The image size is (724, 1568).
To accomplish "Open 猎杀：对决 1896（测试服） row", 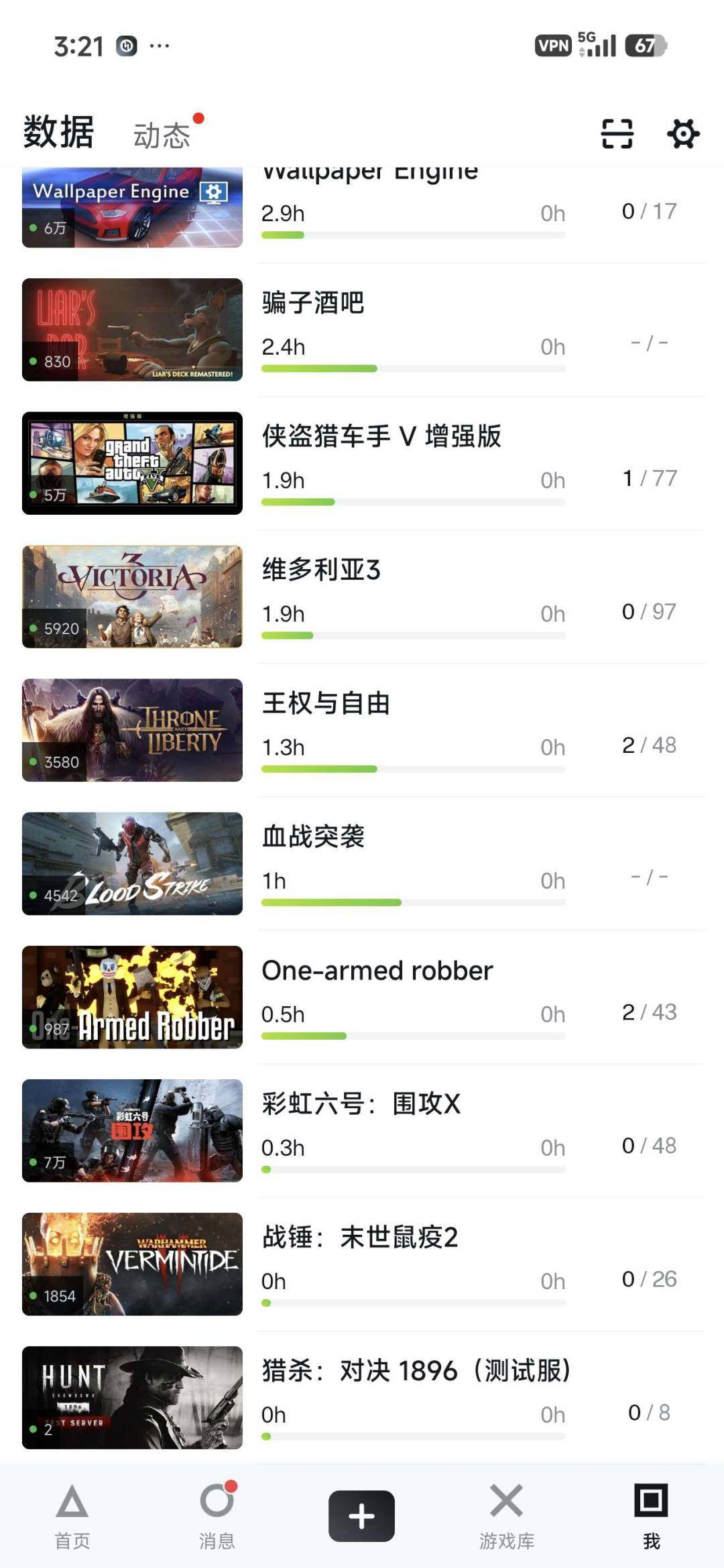I will pyautogui.click(x=362, y=1397).
